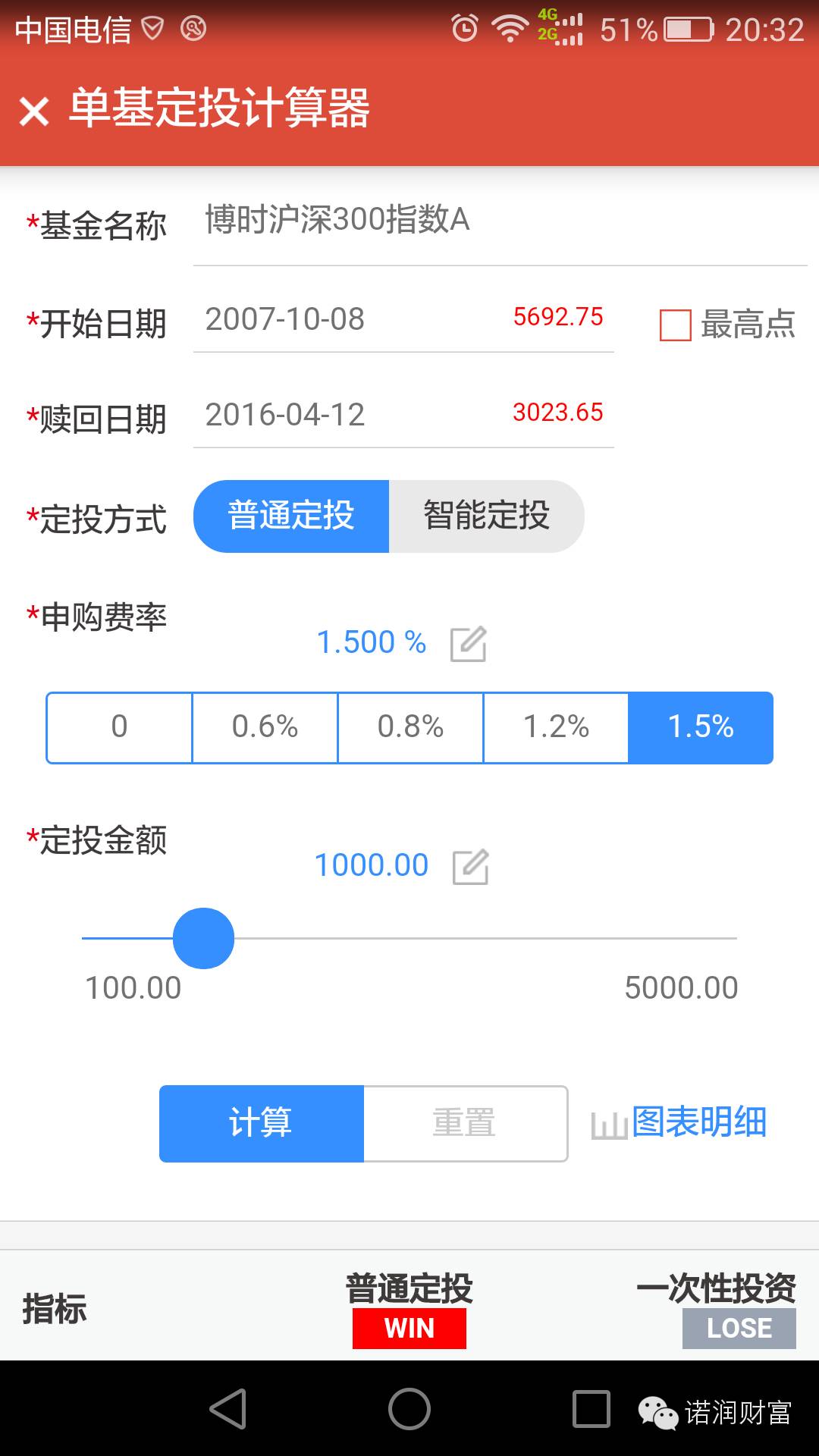Select 普通定投 as the investment mode
Screen dimensions: 819x1456
(291, 516)
